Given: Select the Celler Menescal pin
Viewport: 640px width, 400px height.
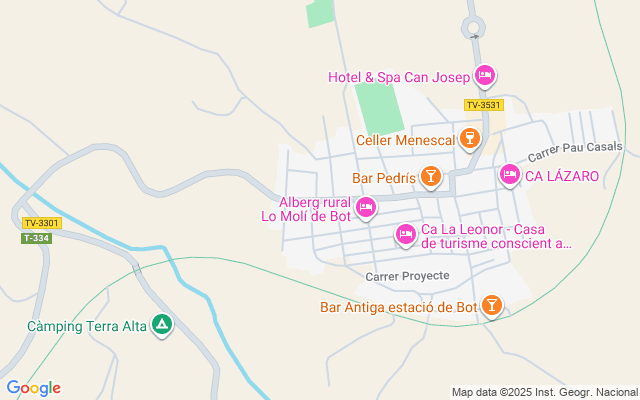Looking at the screenshot, I should pos(470,139).
